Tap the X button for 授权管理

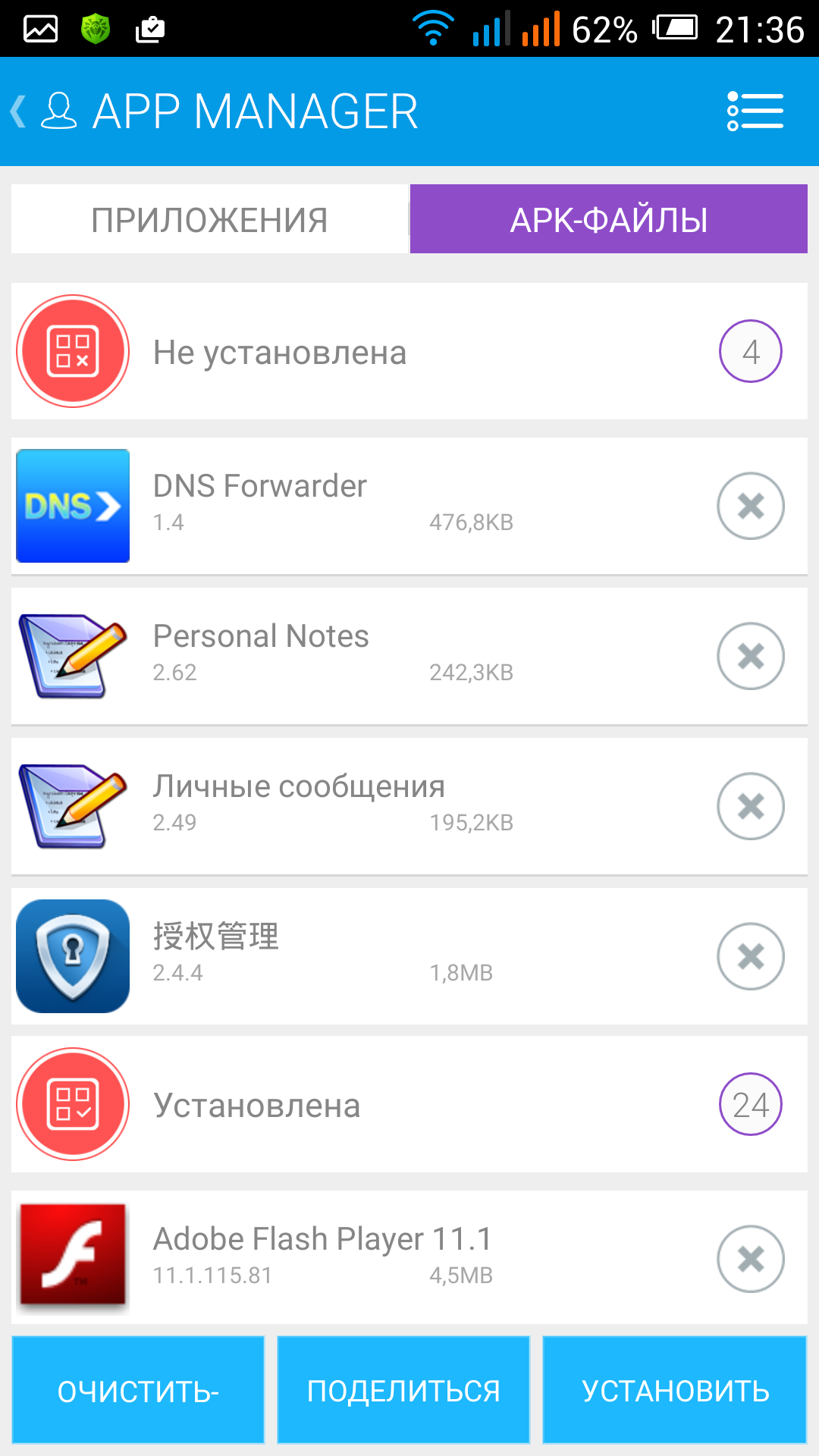750,956
